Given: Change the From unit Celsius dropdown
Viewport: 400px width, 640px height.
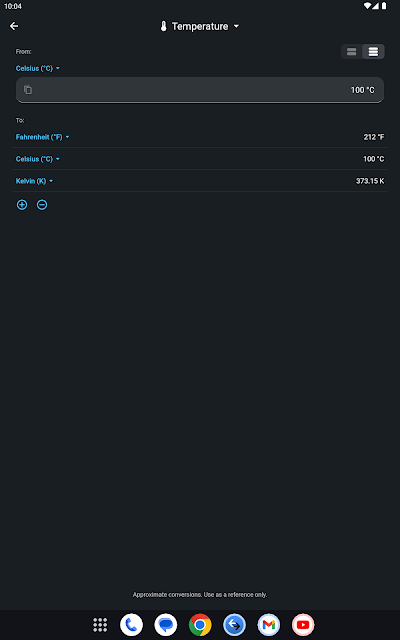Looking at the screenshot, I should 38,68.
